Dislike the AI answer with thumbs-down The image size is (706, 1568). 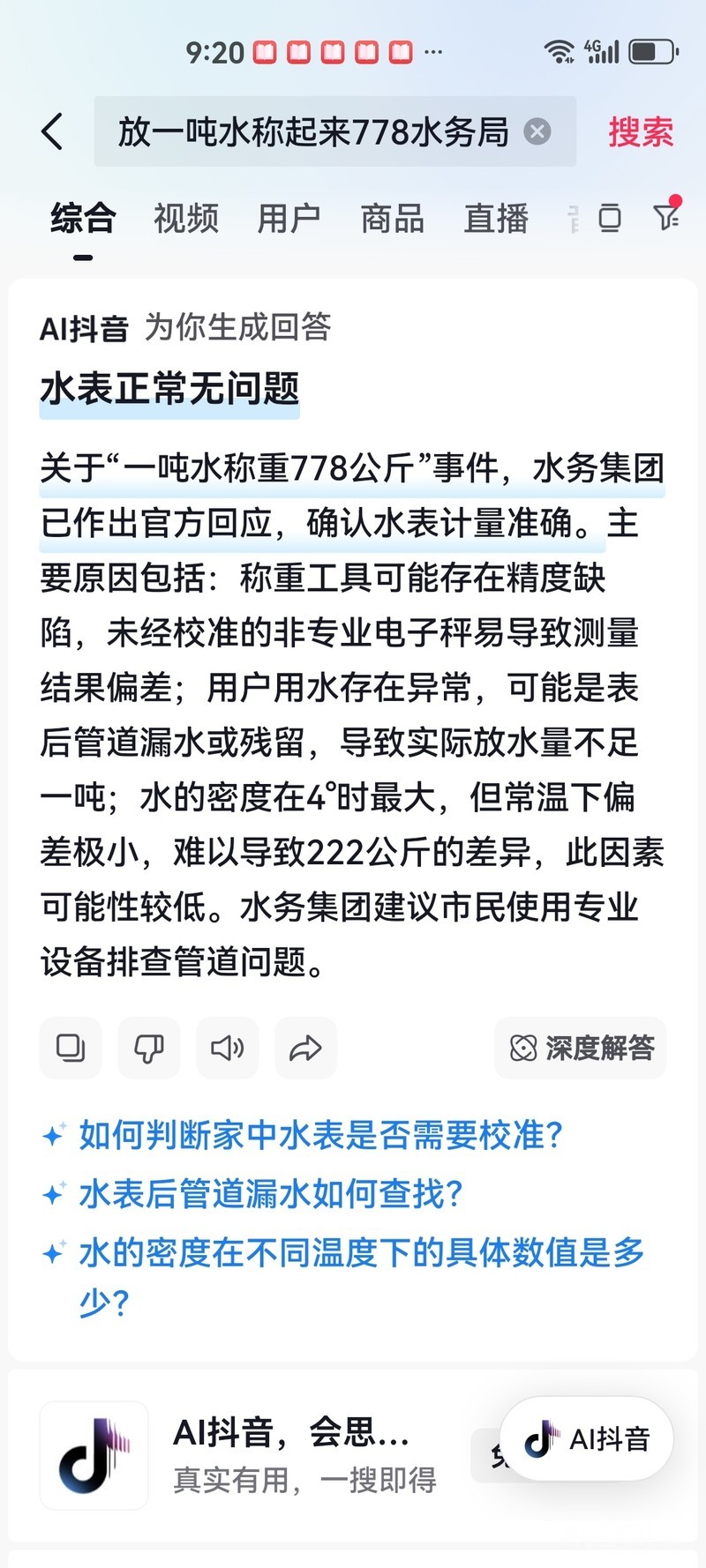pyautogui.click(x=148, y=1048)
